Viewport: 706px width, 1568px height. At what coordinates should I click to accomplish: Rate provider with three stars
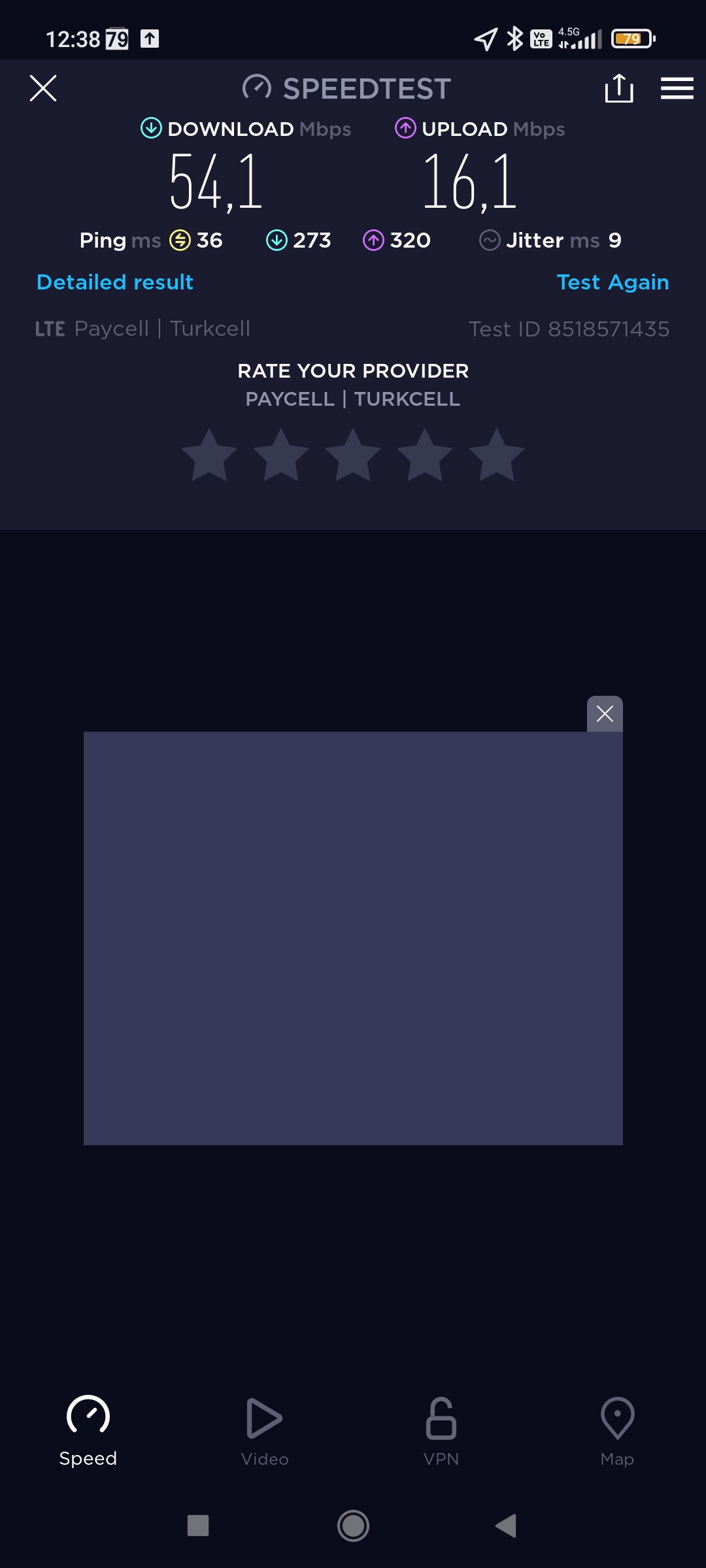(353, 455)
